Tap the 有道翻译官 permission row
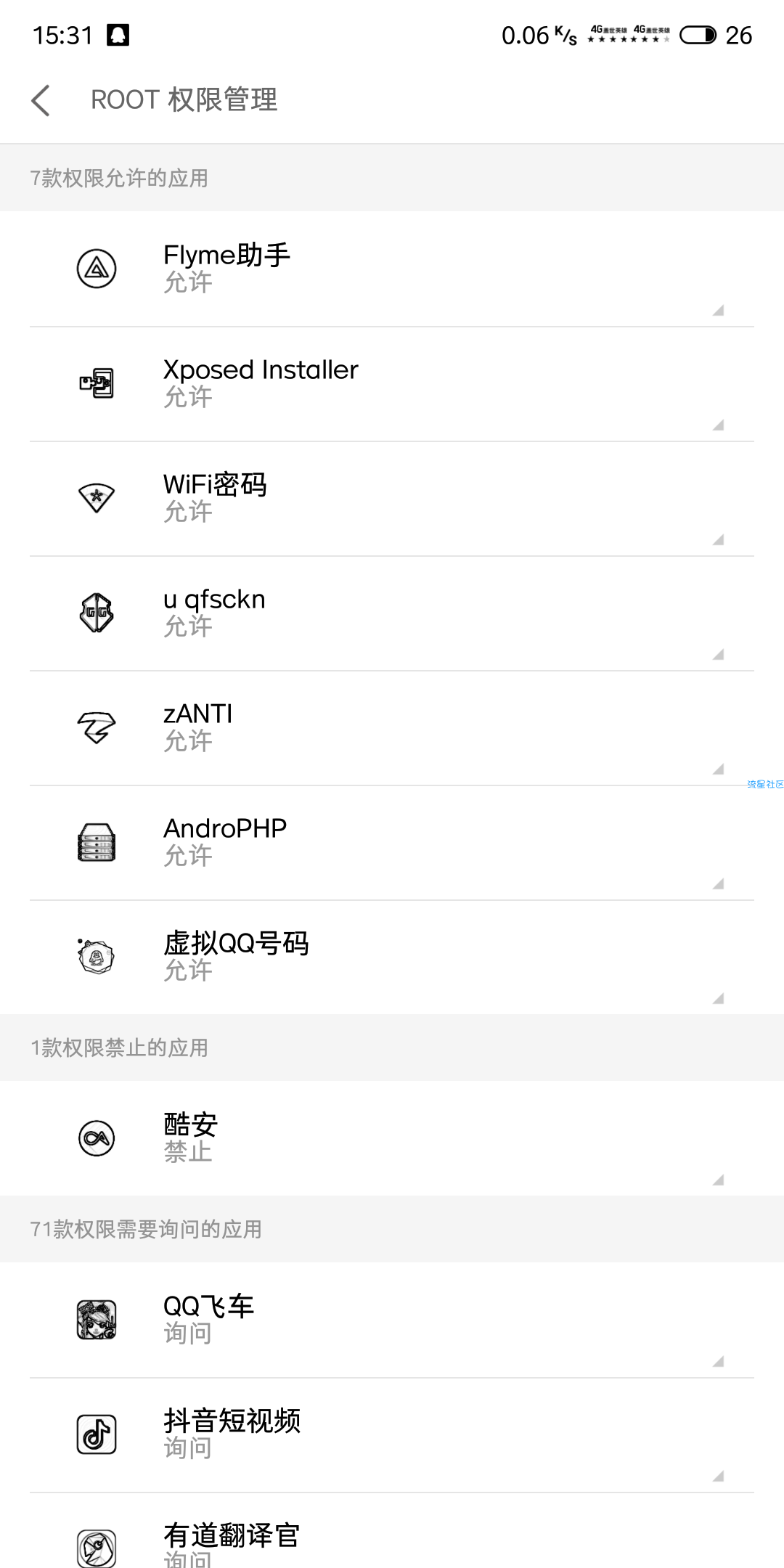 tap(392, 1531)
